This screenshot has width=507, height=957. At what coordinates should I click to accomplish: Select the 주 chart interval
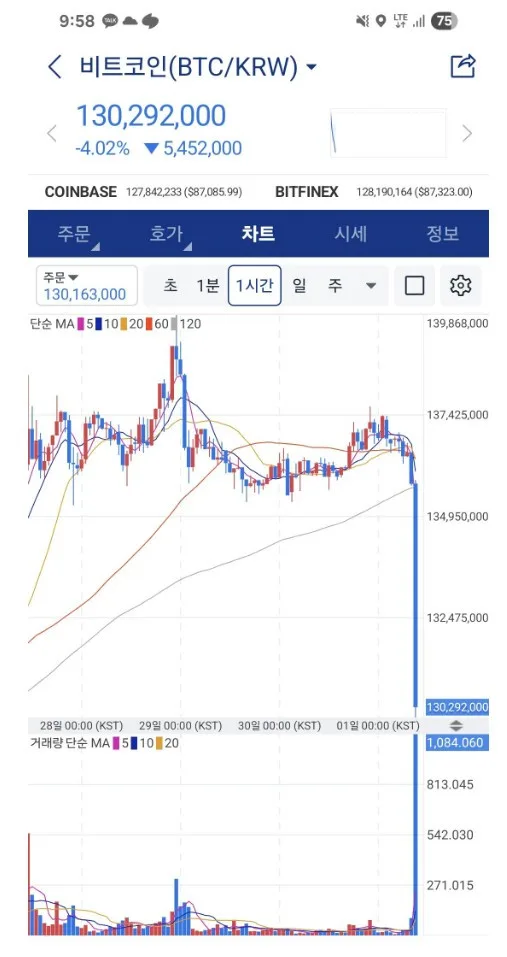[336, 286]
